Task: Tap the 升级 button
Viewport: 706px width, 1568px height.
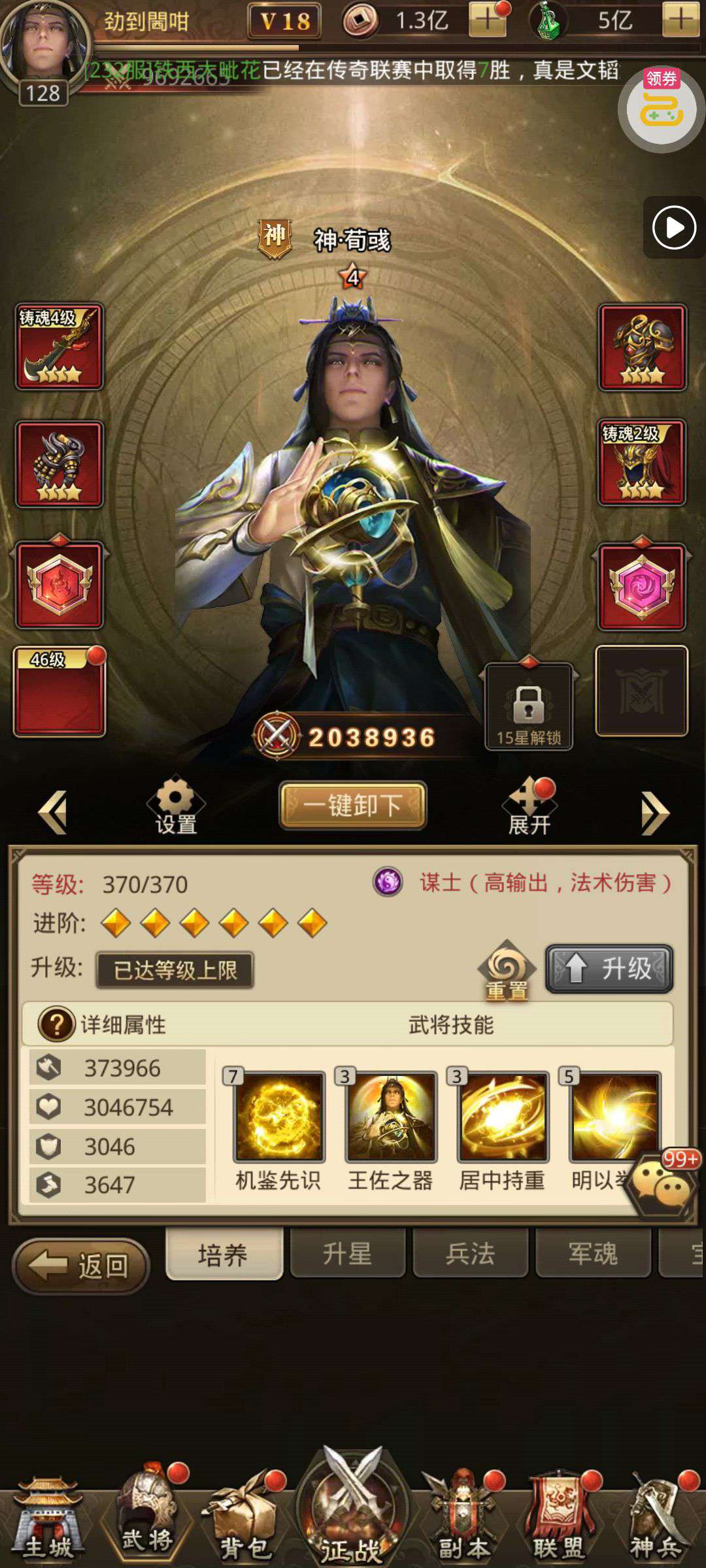Action: coord(609,968)
